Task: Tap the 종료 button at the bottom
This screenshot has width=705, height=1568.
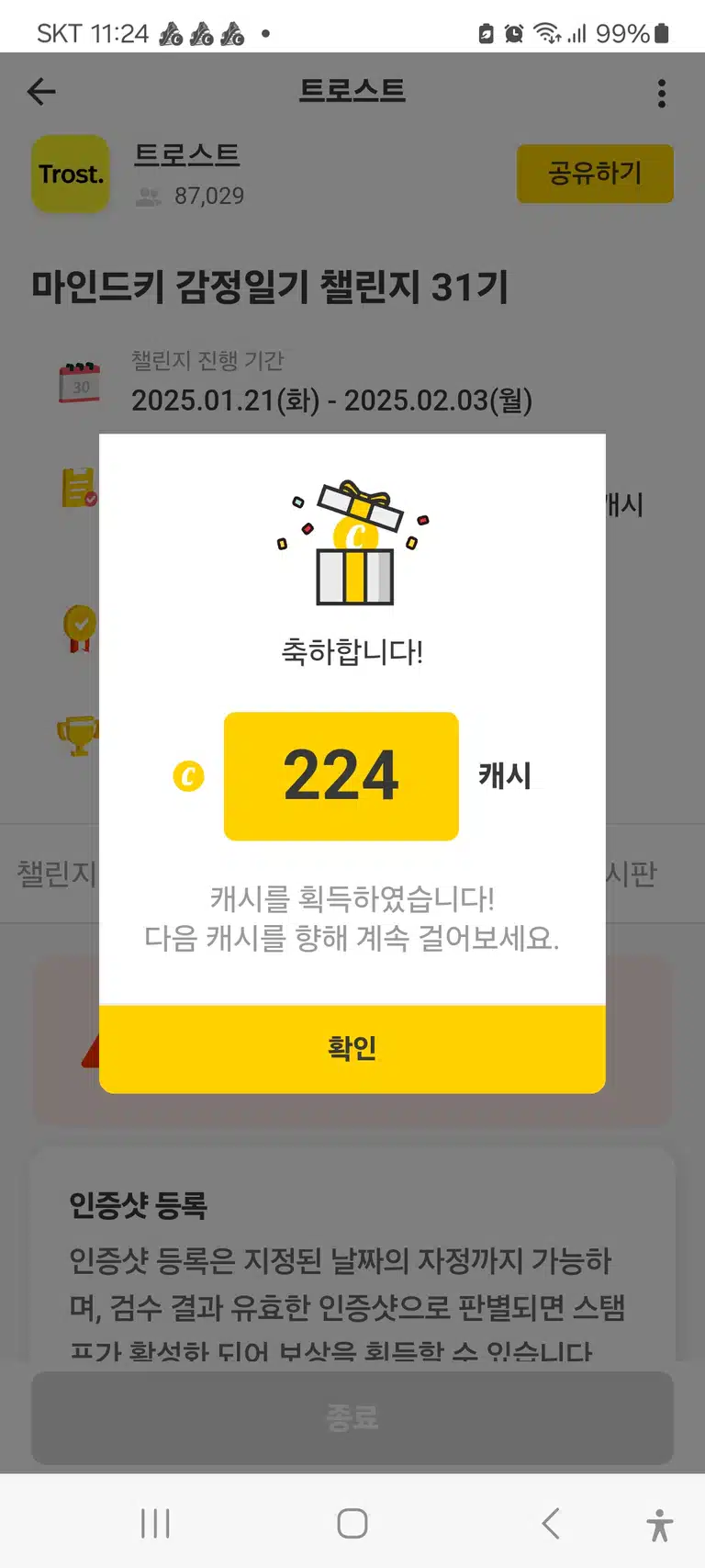Action: point(352,1418)
